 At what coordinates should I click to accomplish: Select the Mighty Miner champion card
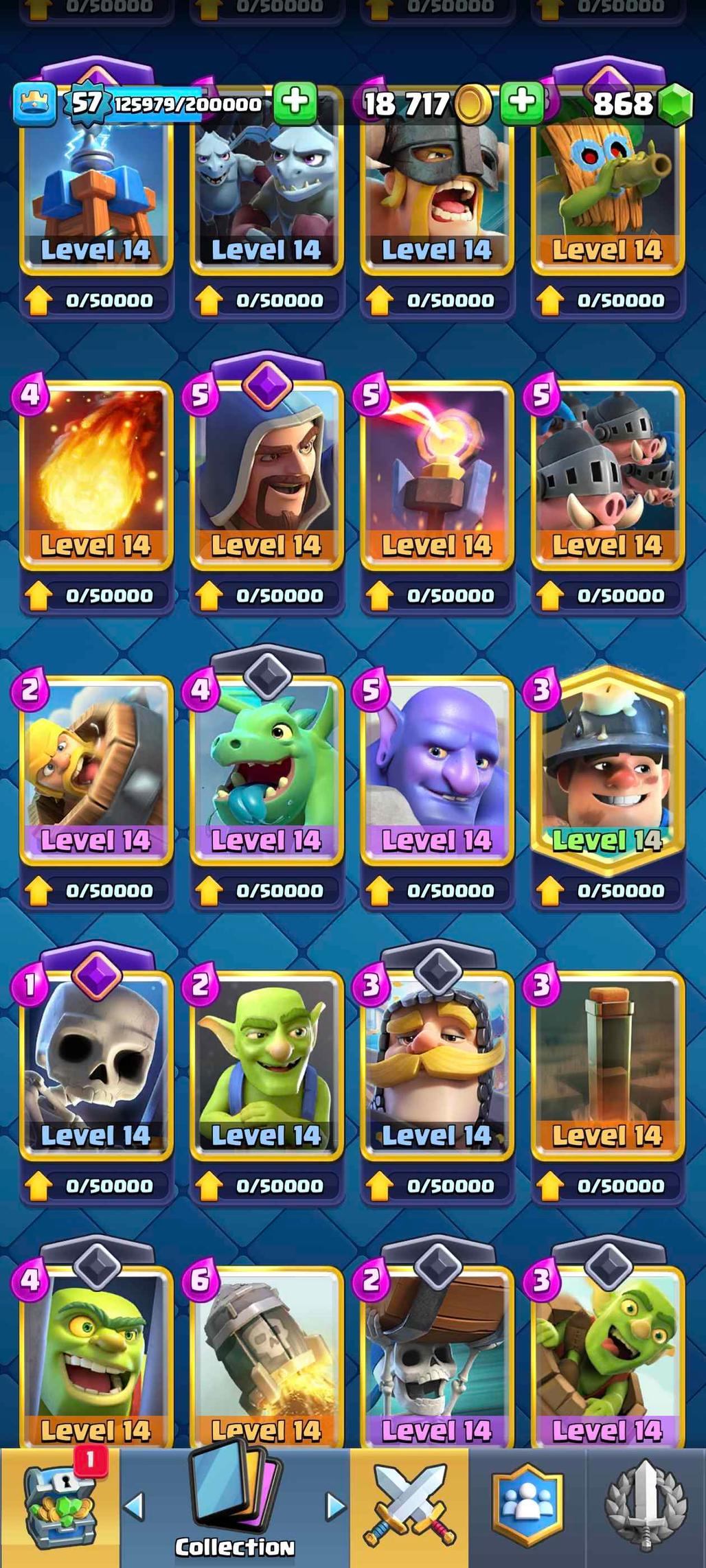pos(607,770)
